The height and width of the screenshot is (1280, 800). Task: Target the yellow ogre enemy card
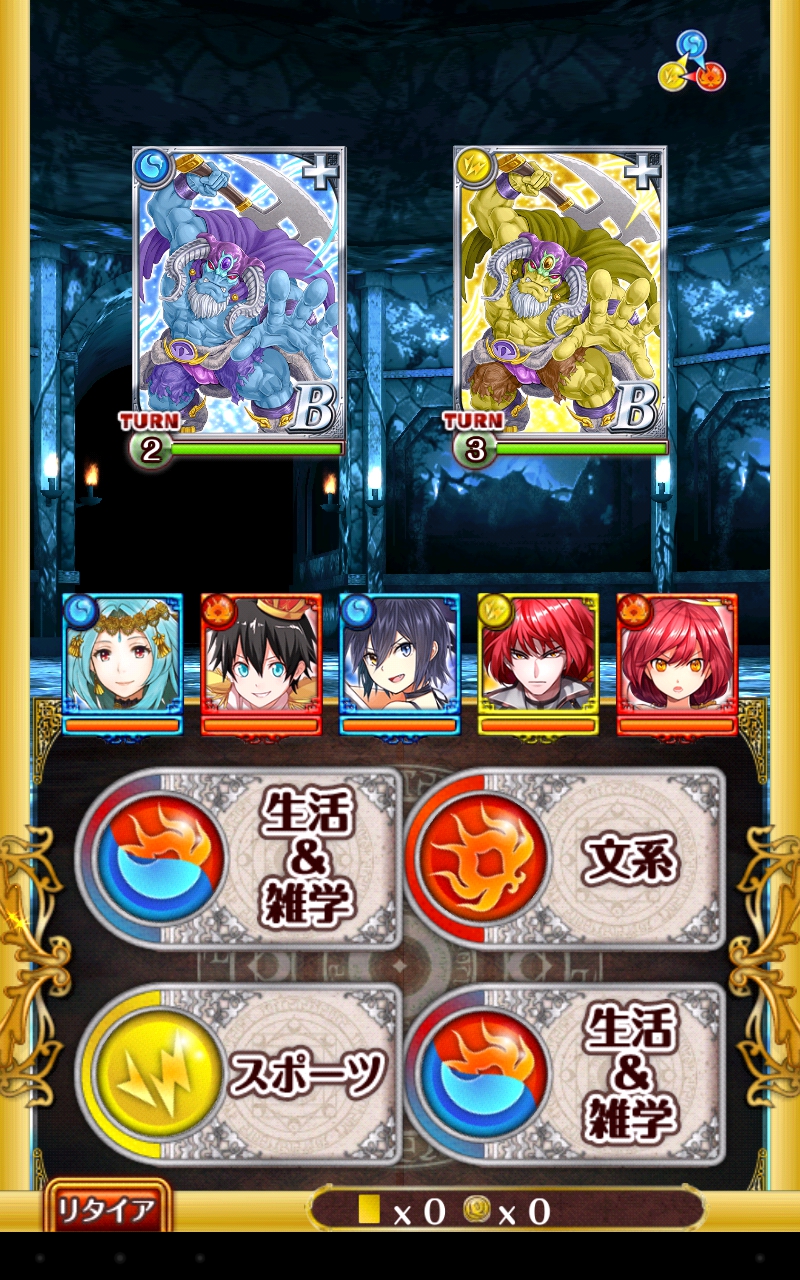tap(560, 292)
